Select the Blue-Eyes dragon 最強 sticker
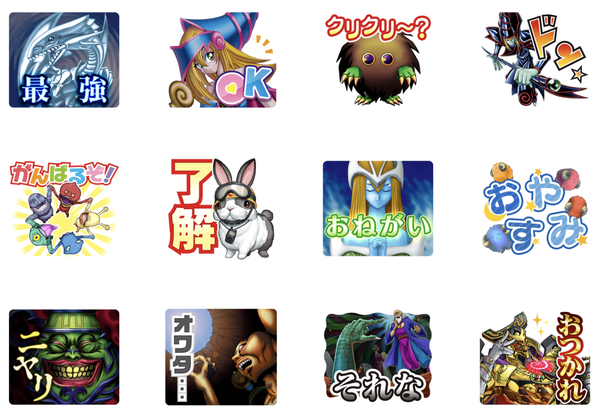 [x=64, y=60]
